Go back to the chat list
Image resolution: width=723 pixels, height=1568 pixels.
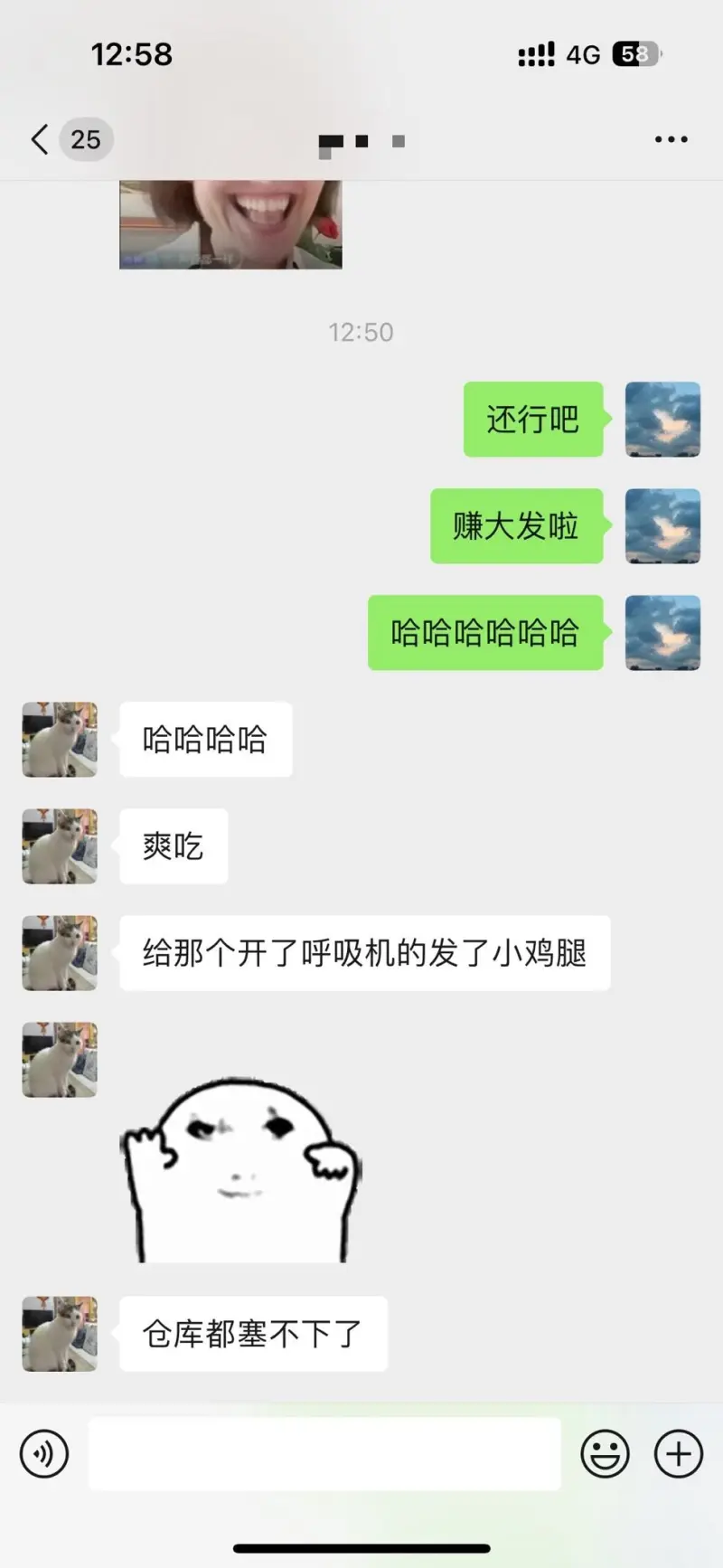41,139
